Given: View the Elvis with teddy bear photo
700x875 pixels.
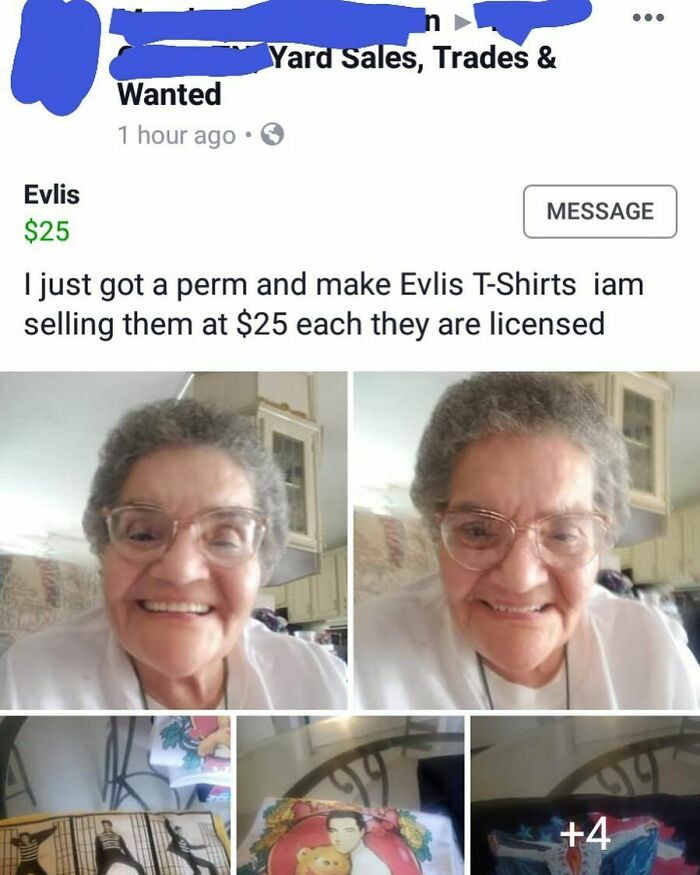Looking at the screenshot, I should coord(350,795).
